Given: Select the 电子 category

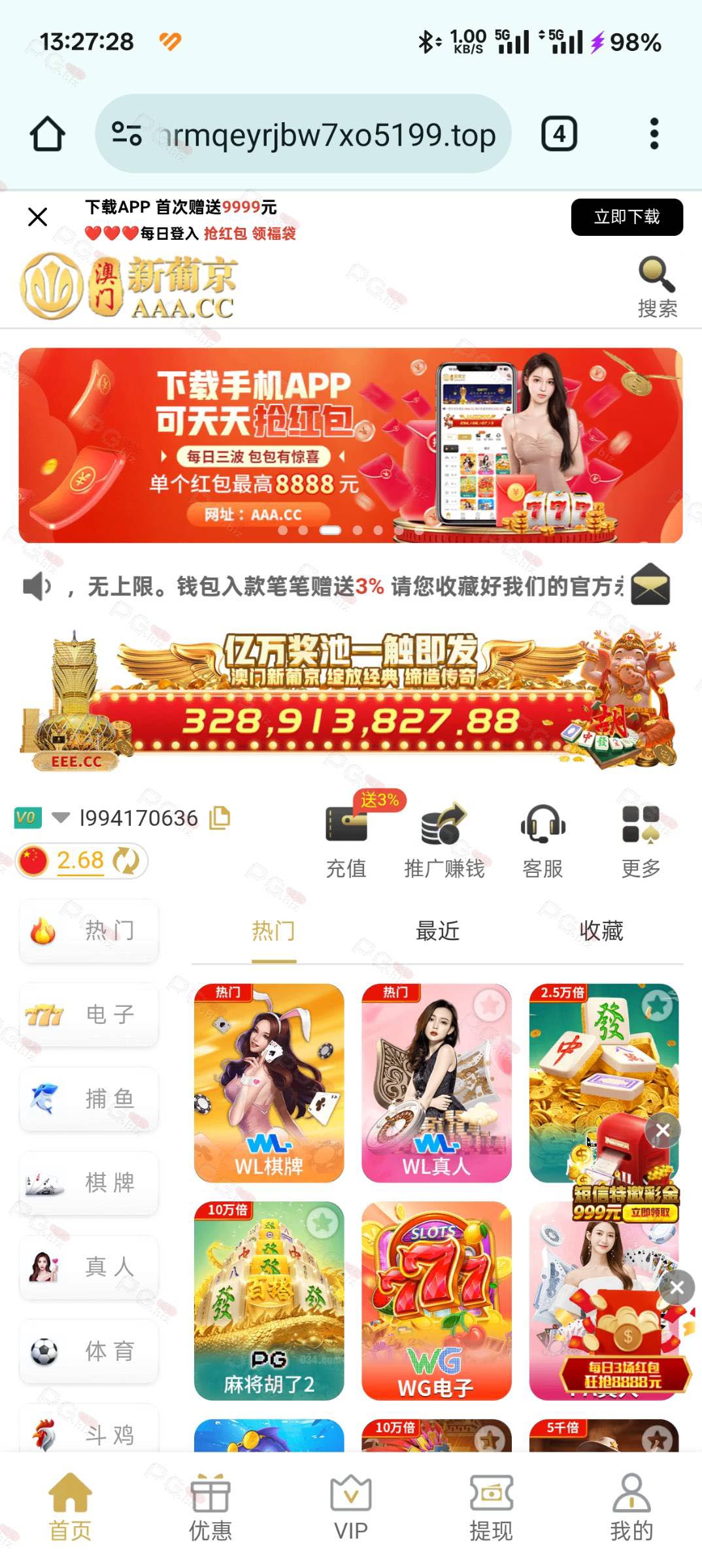Looking at the screenshot, I should coord(89,1015).
